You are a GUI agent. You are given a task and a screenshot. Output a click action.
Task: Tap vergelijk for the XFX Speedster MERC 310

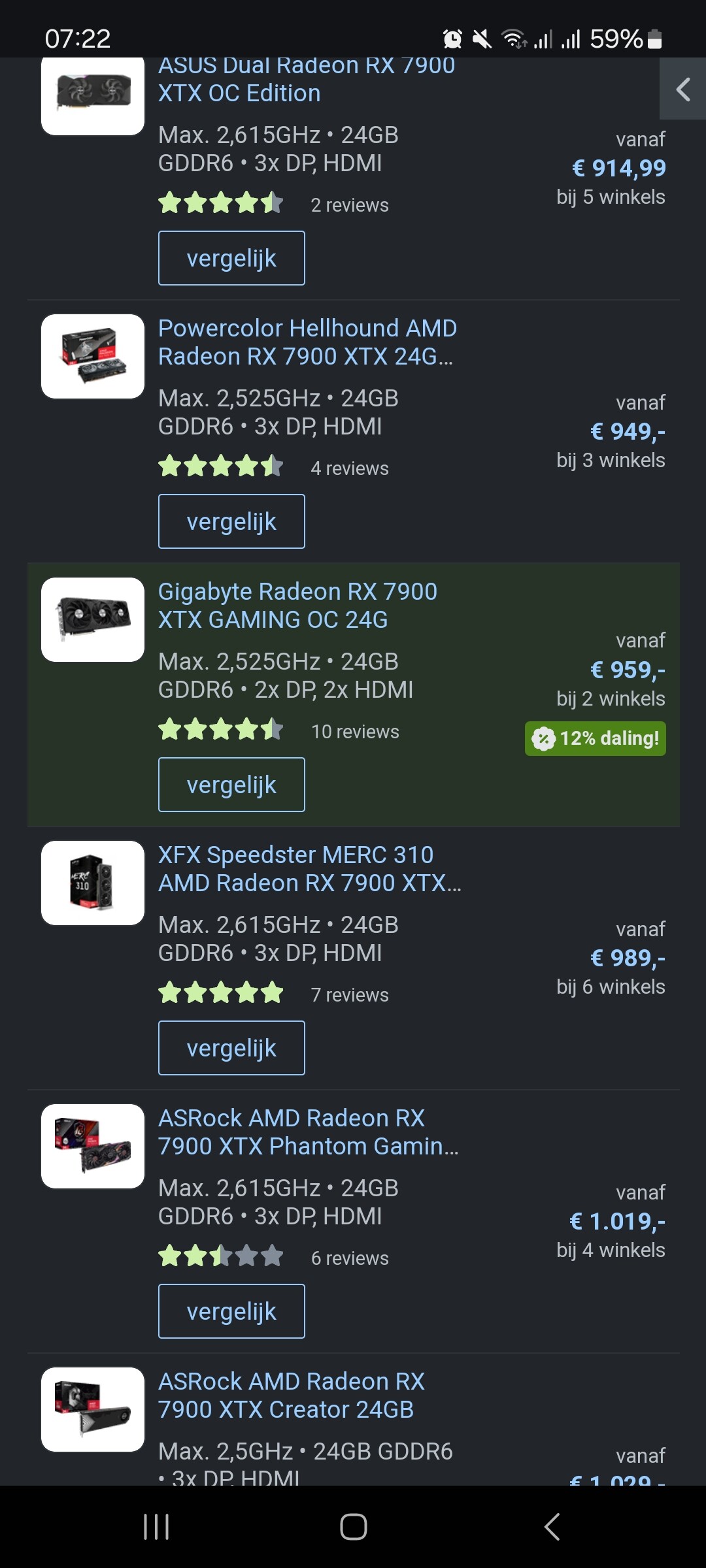[231, 1048]
